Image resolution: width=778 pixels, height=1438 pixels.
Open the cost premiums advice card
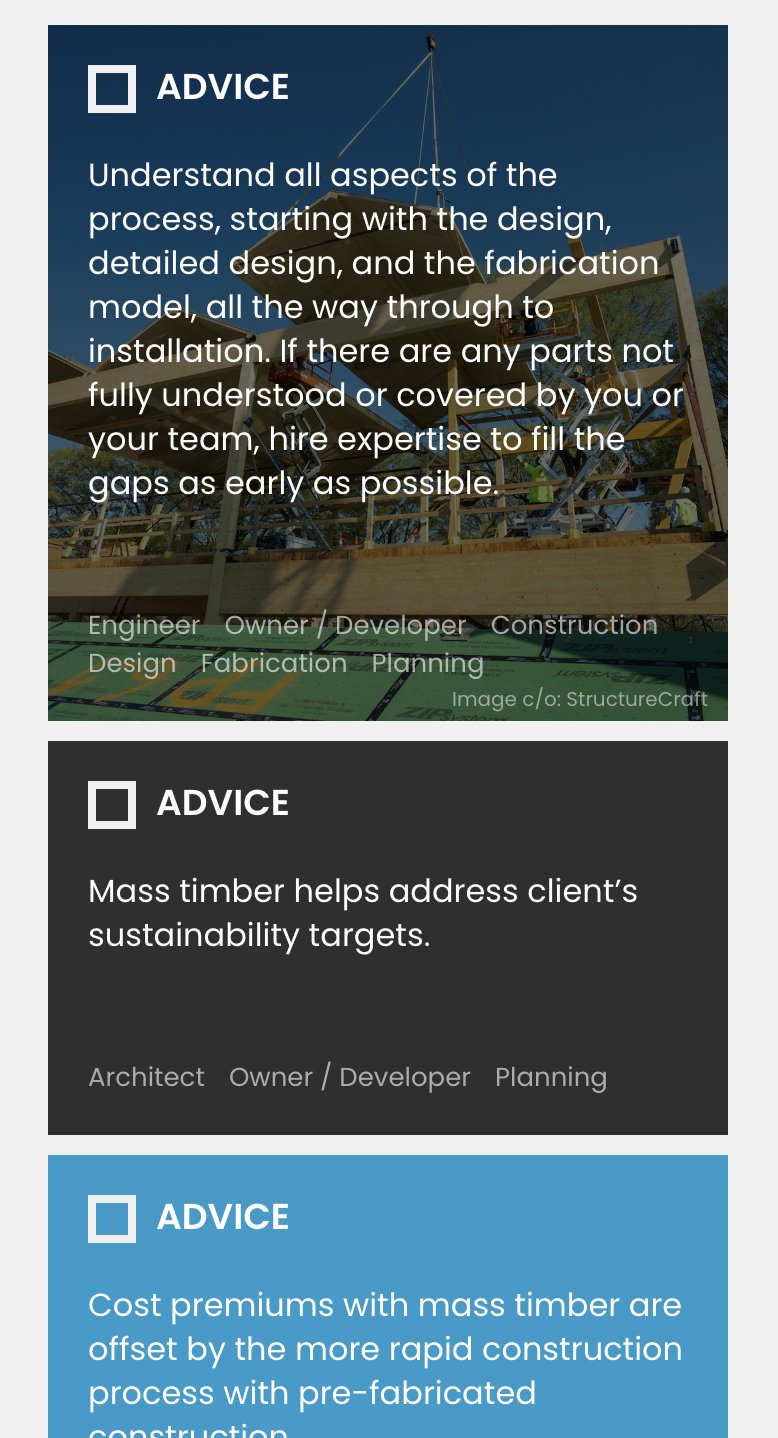click(384, 1348)
